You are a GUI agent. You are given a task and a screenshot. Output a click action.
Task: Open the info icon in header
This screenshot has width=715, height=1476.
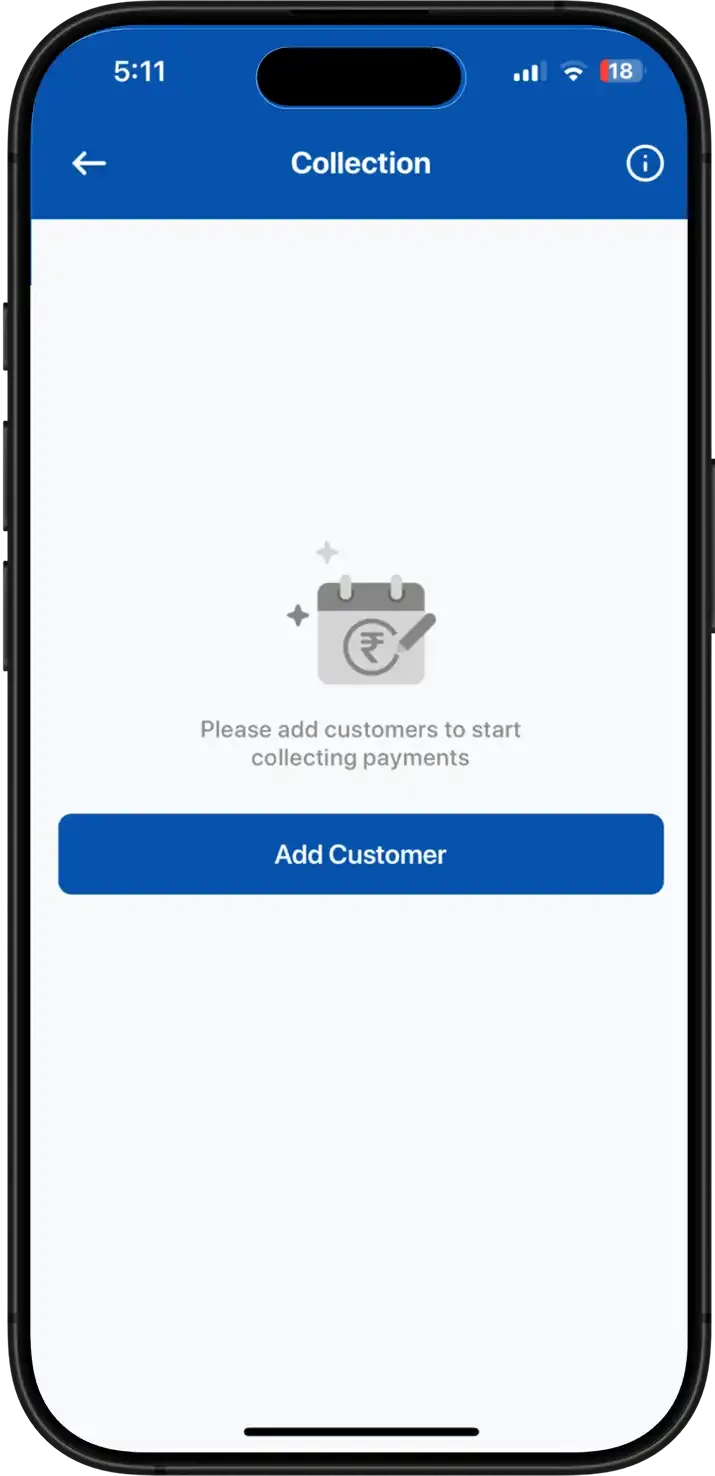644,163
